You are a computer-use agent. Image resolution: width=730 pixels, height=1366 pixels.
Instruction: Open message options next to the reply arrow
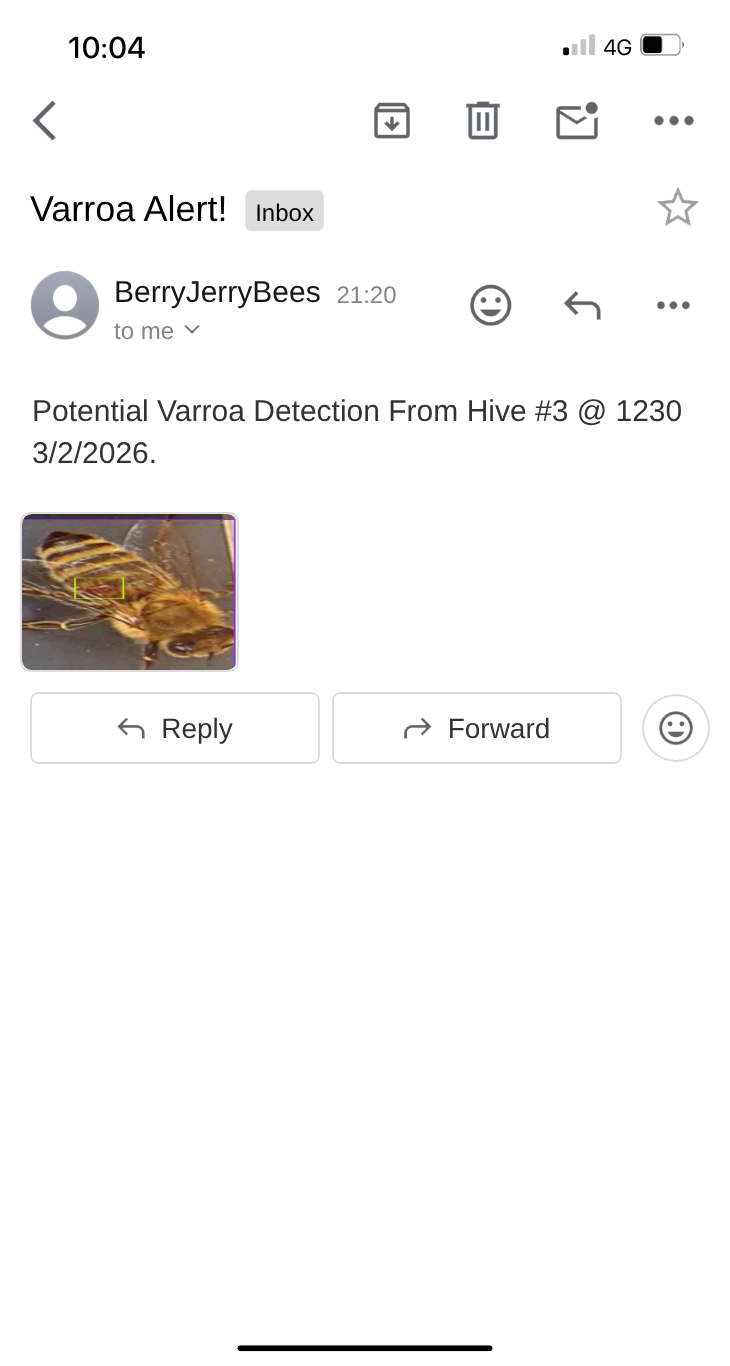tap(673, 305)
